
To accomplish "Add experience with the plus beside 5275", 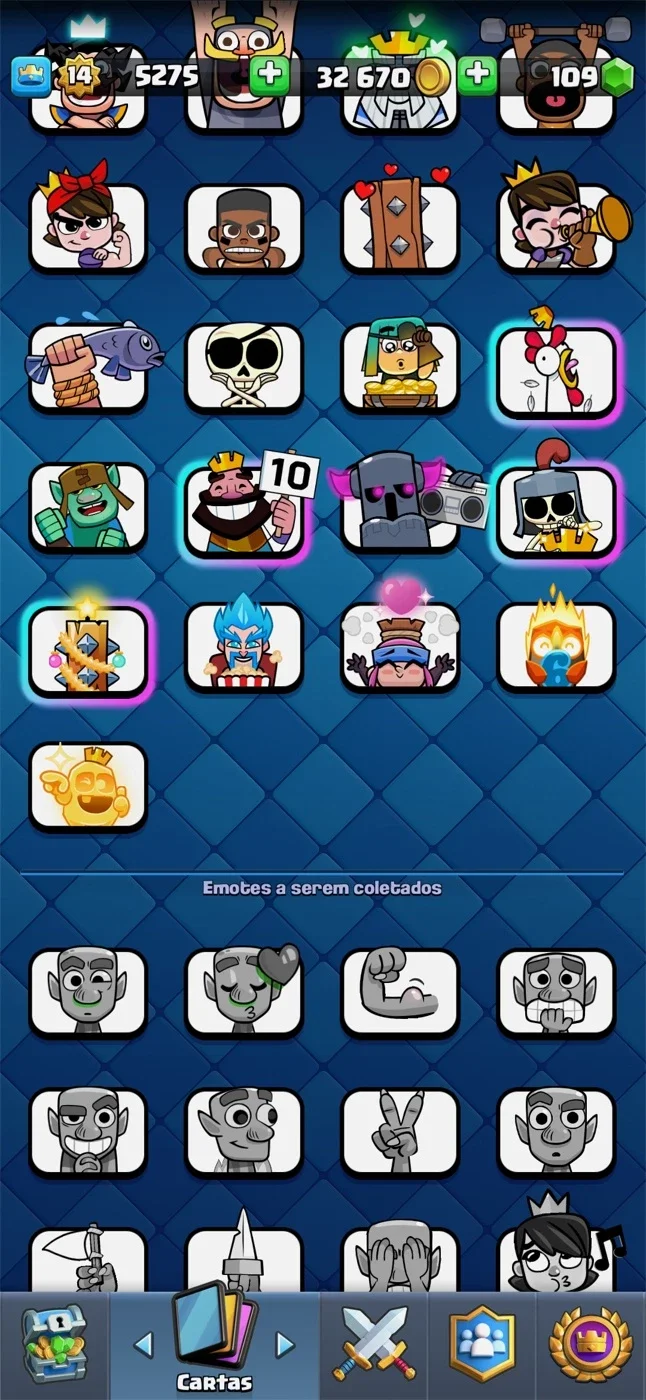I will [x=269, y=75].
